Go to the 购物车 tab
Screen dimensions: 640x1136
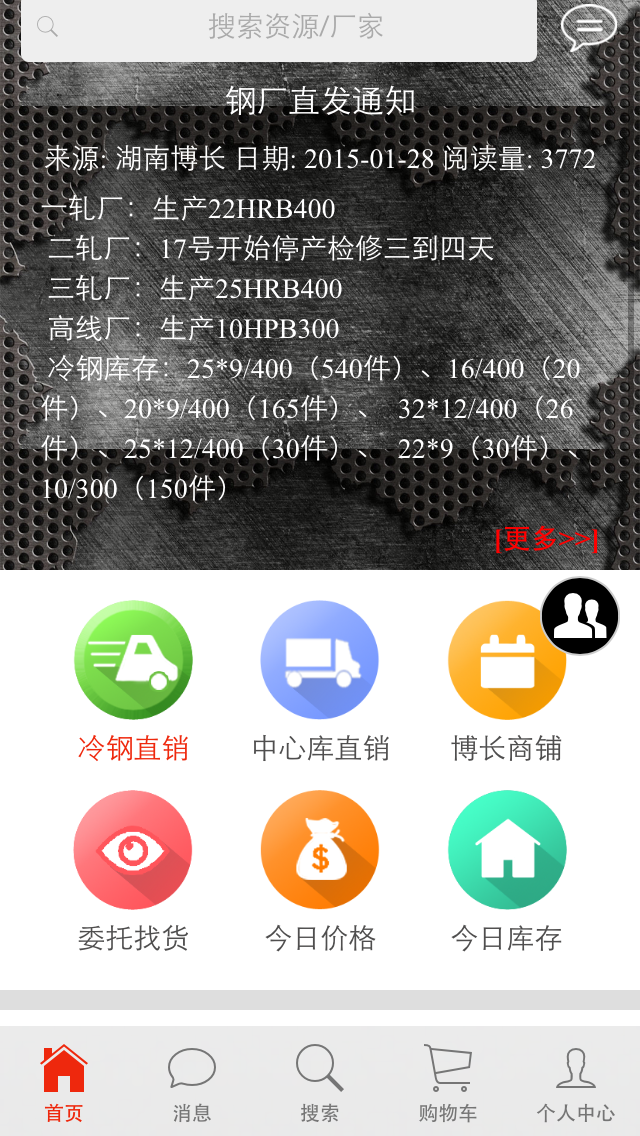coord(448,1082)
